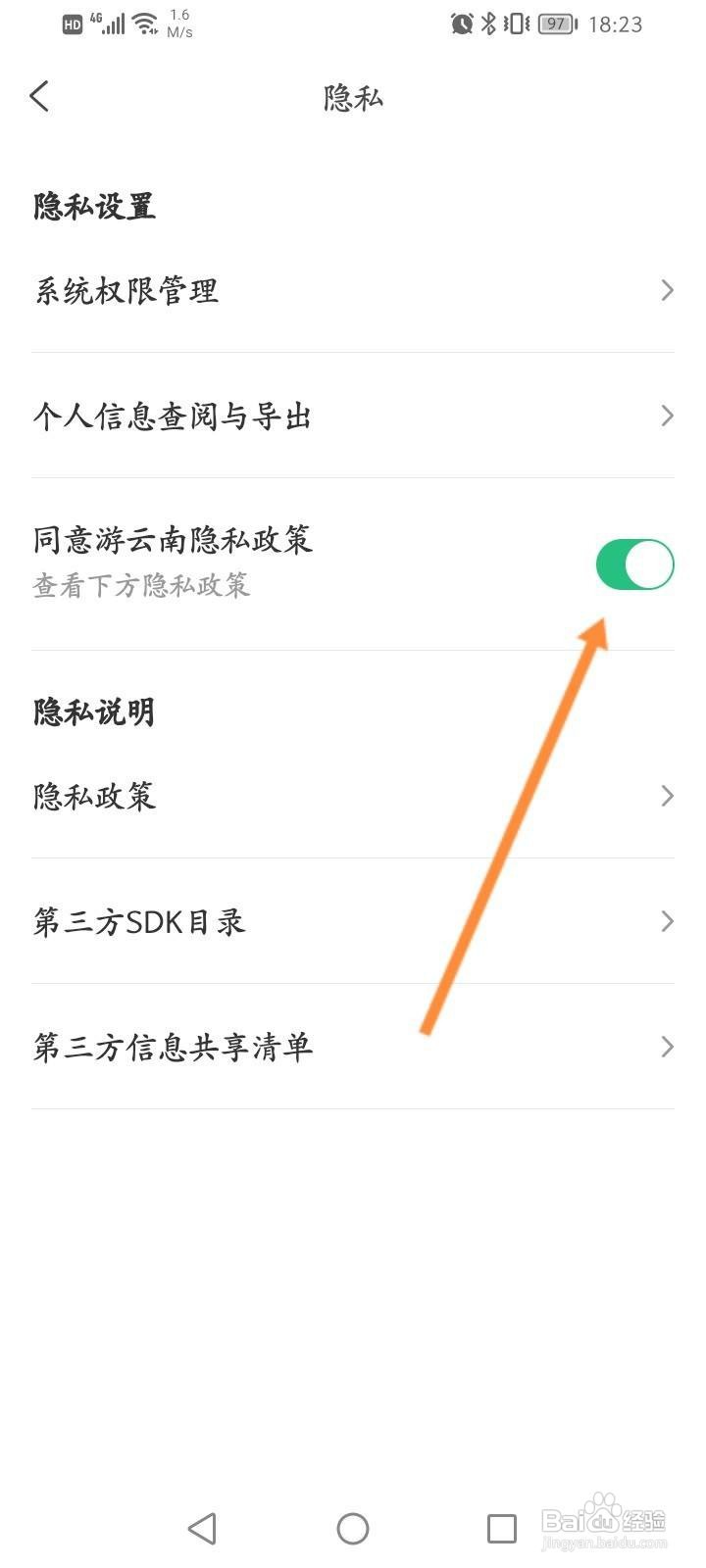Expand the chevron next to 系统权限管理

point(668,290)
